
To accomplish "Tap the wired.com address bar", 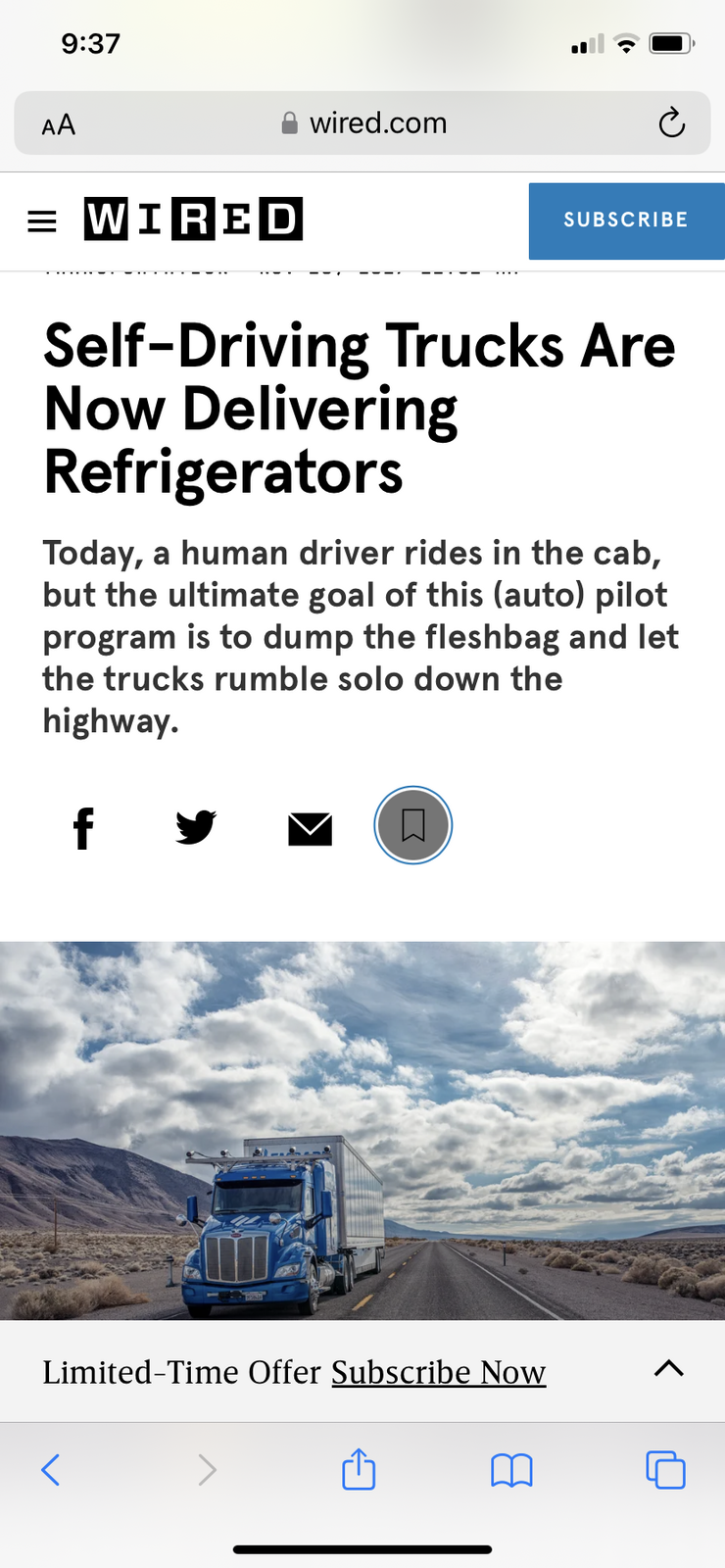I will [x=362, y=123].
